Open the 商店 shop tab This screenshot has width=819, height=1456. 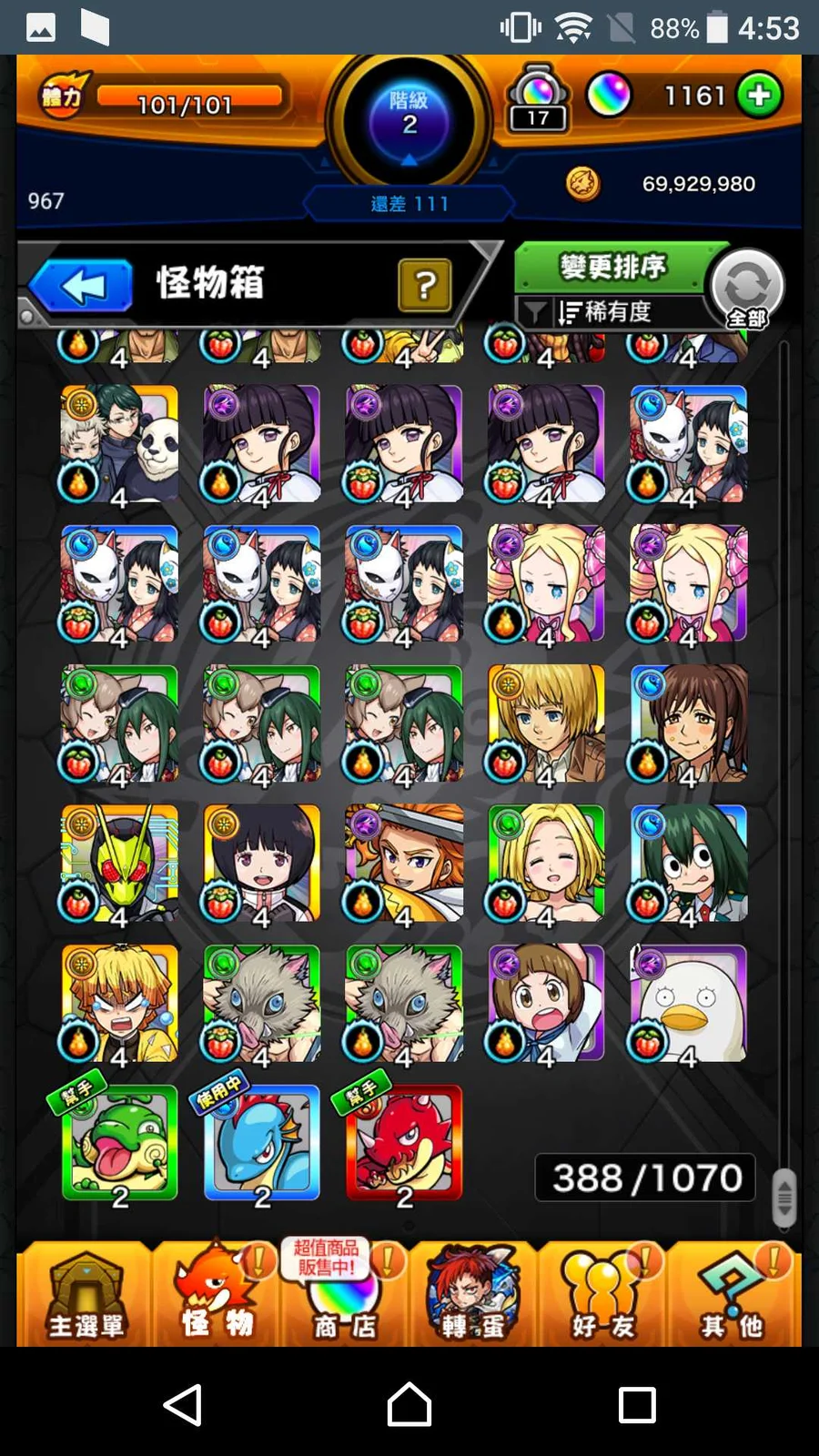(x=344, y=1293)
